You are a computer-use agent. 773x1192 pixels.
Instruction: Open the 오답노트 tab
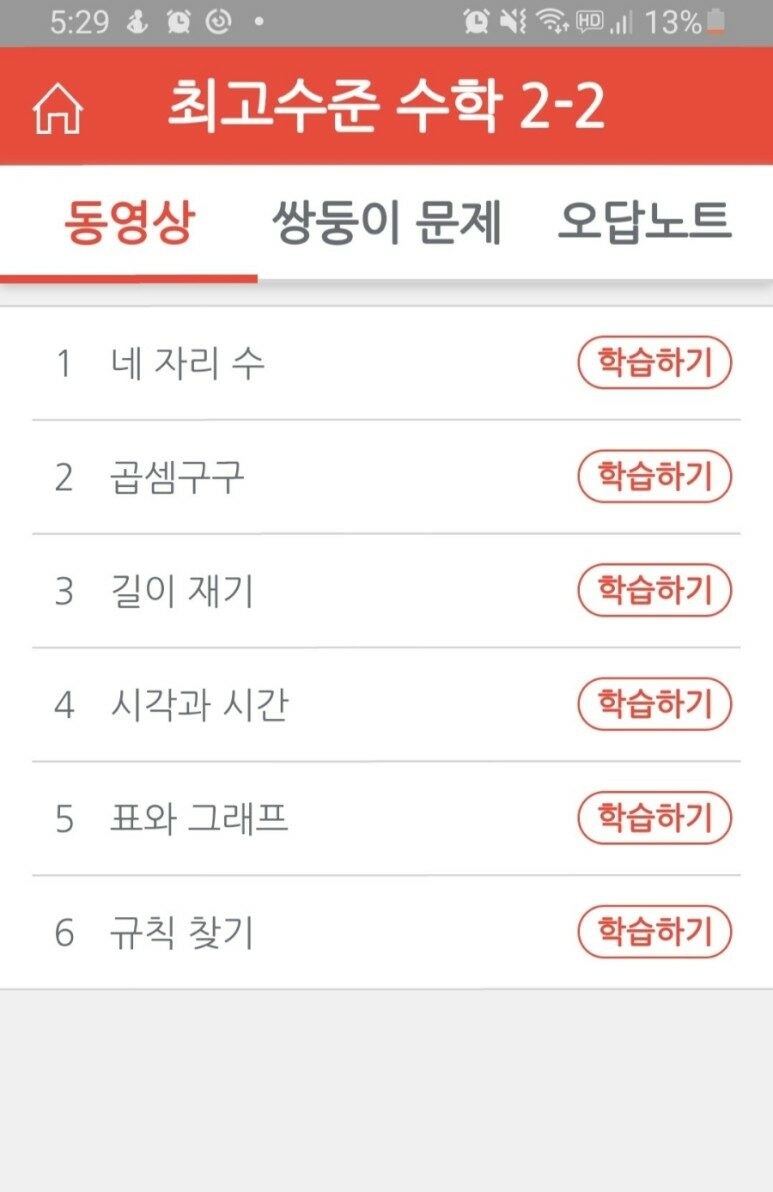pyautogui.click(x=645, y=223)
